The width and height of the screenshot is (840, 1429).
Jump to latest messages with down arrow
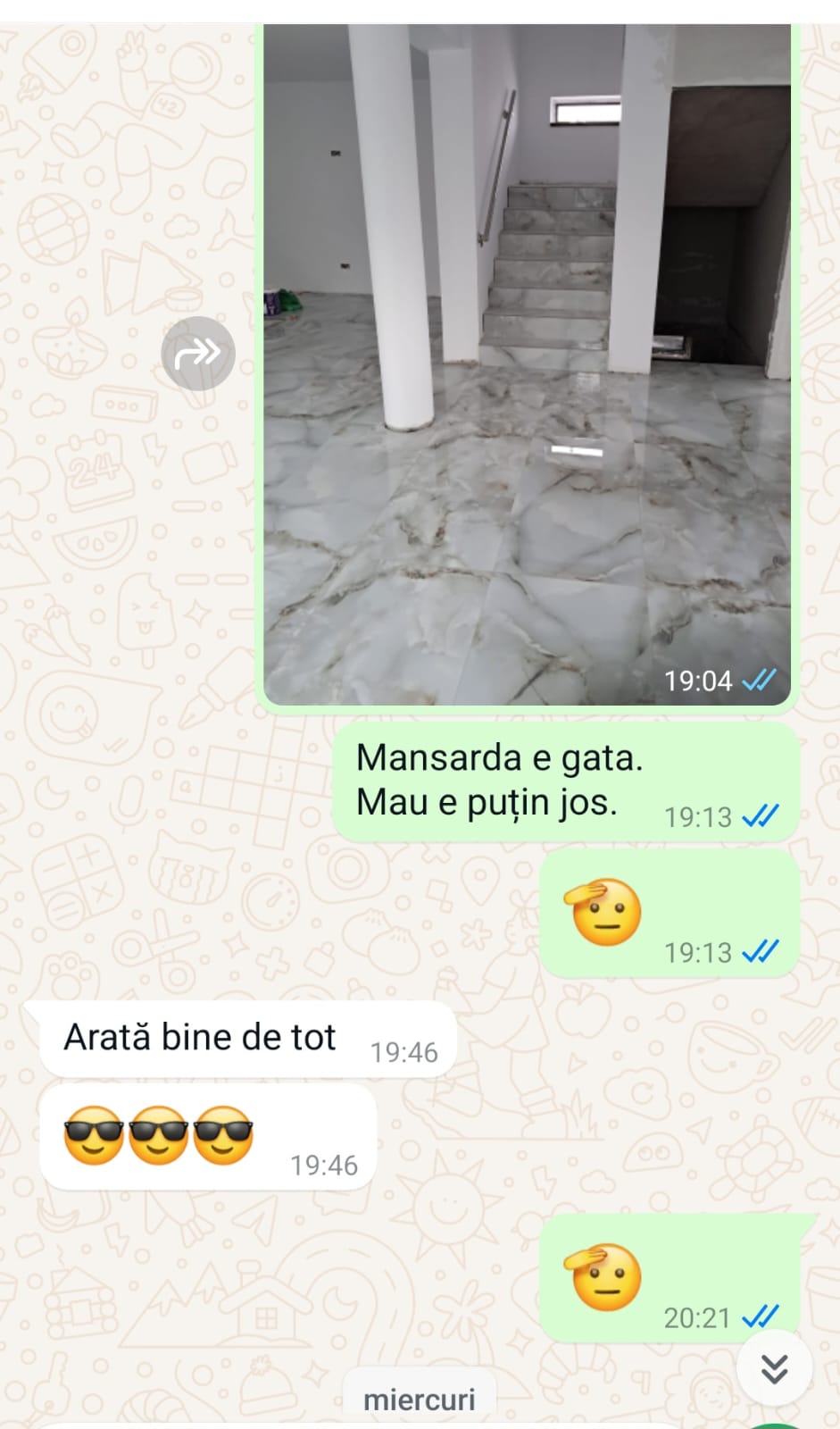coord(774,1367)
